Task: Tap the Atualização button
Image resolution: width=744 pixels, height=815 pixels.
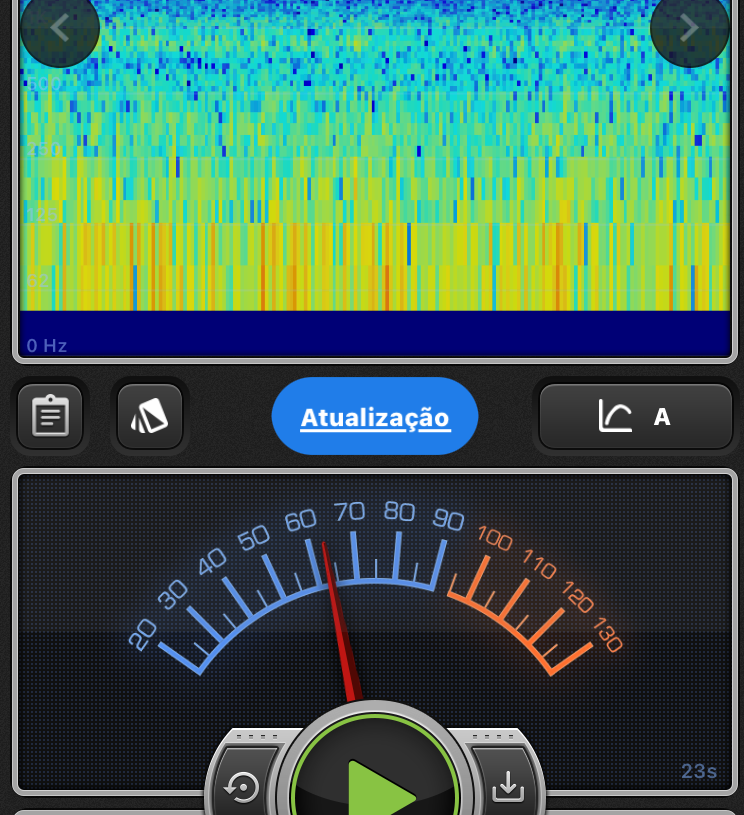Action: point(375,416)
